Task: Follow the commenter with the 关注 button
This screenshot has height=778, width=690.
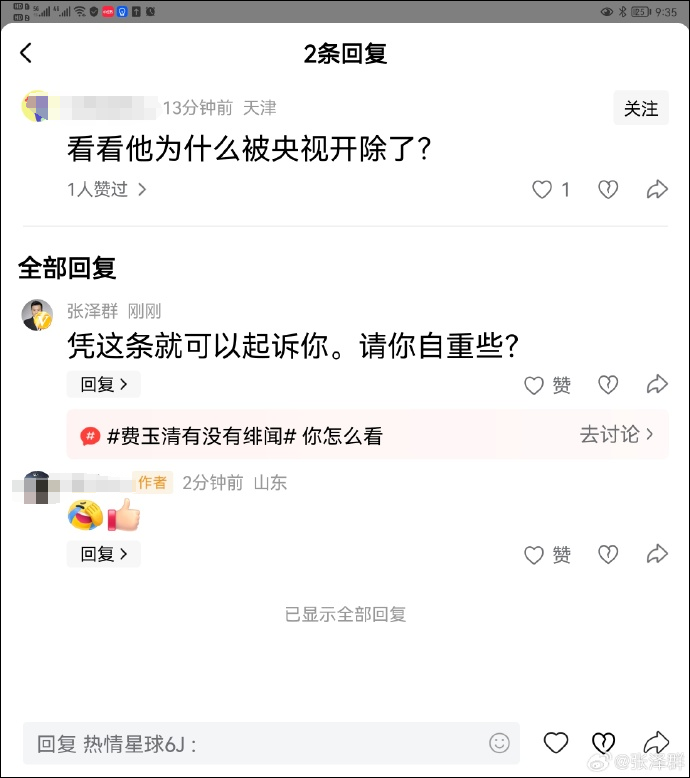Action: (x=641, y=108)
